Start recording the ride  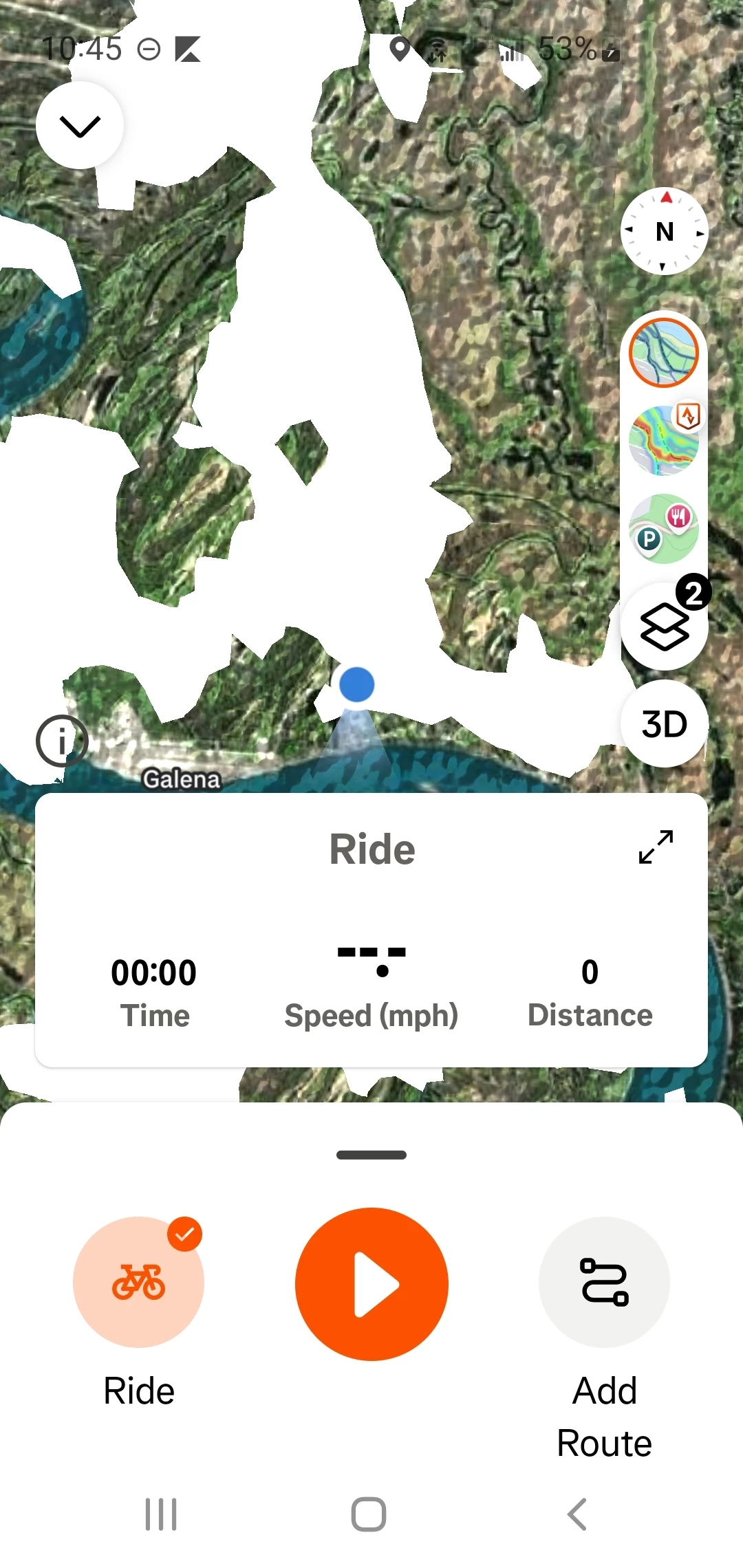371,1284
